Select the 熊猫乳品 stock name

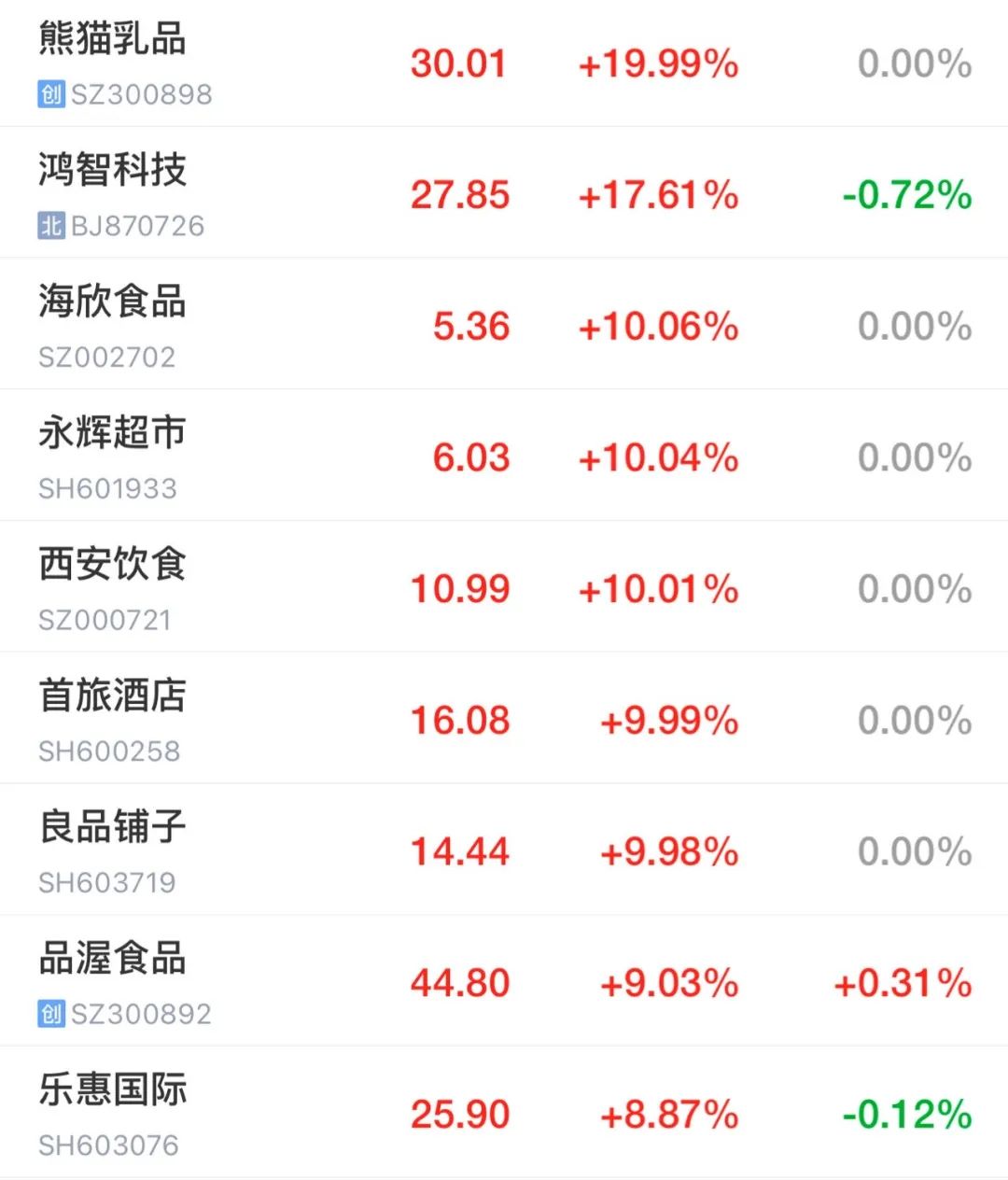112,39
